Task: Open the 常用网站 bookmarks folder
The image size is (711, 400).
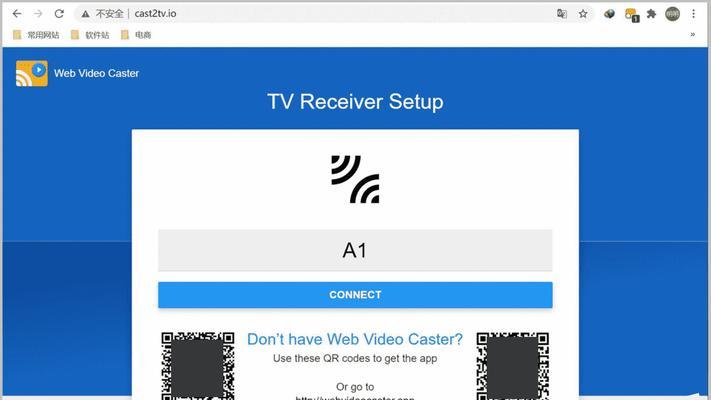Action: click(x=36, y=35)
